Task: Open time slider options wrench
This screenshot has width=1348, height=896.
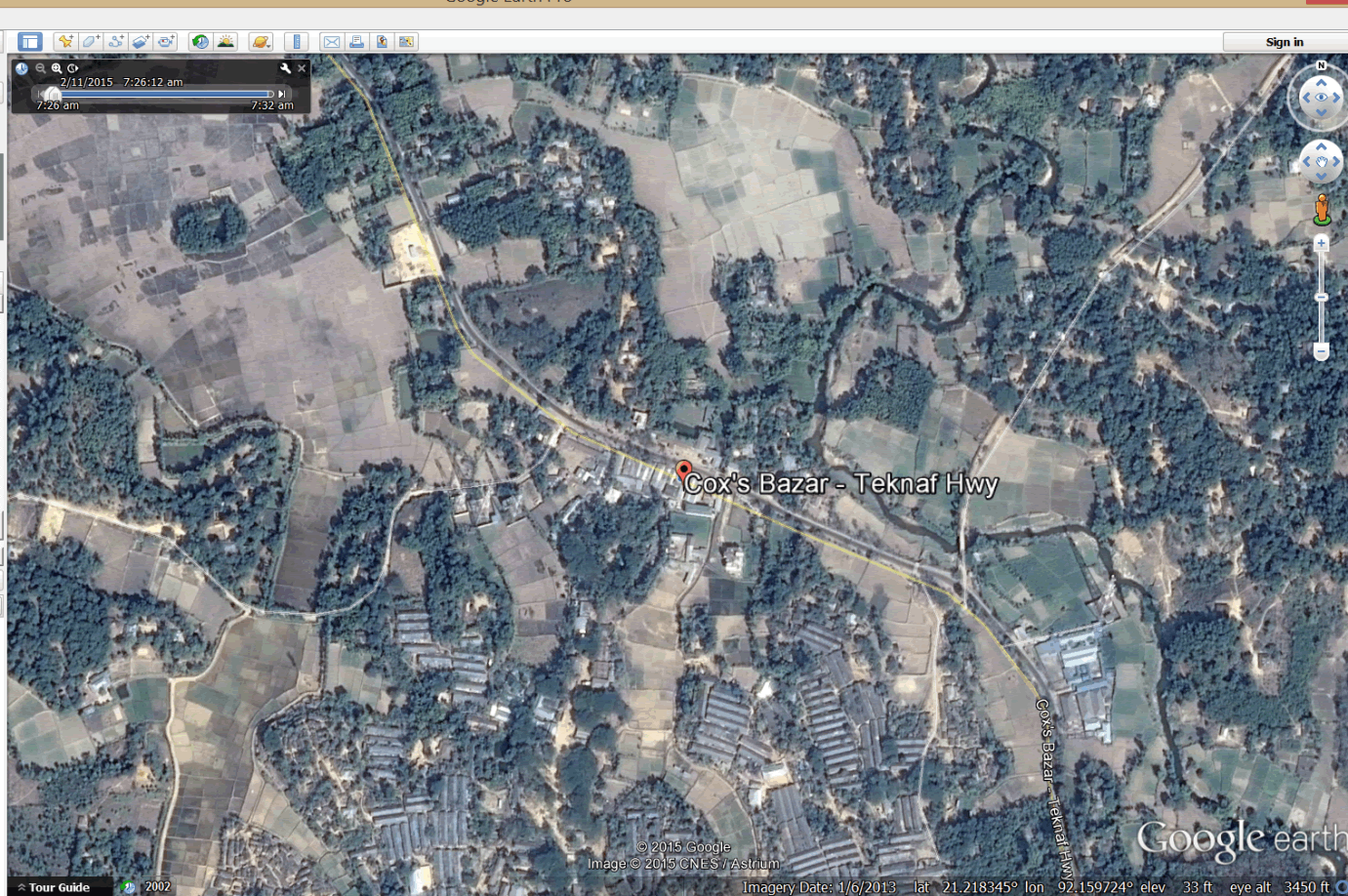Action: click(285, 68)
